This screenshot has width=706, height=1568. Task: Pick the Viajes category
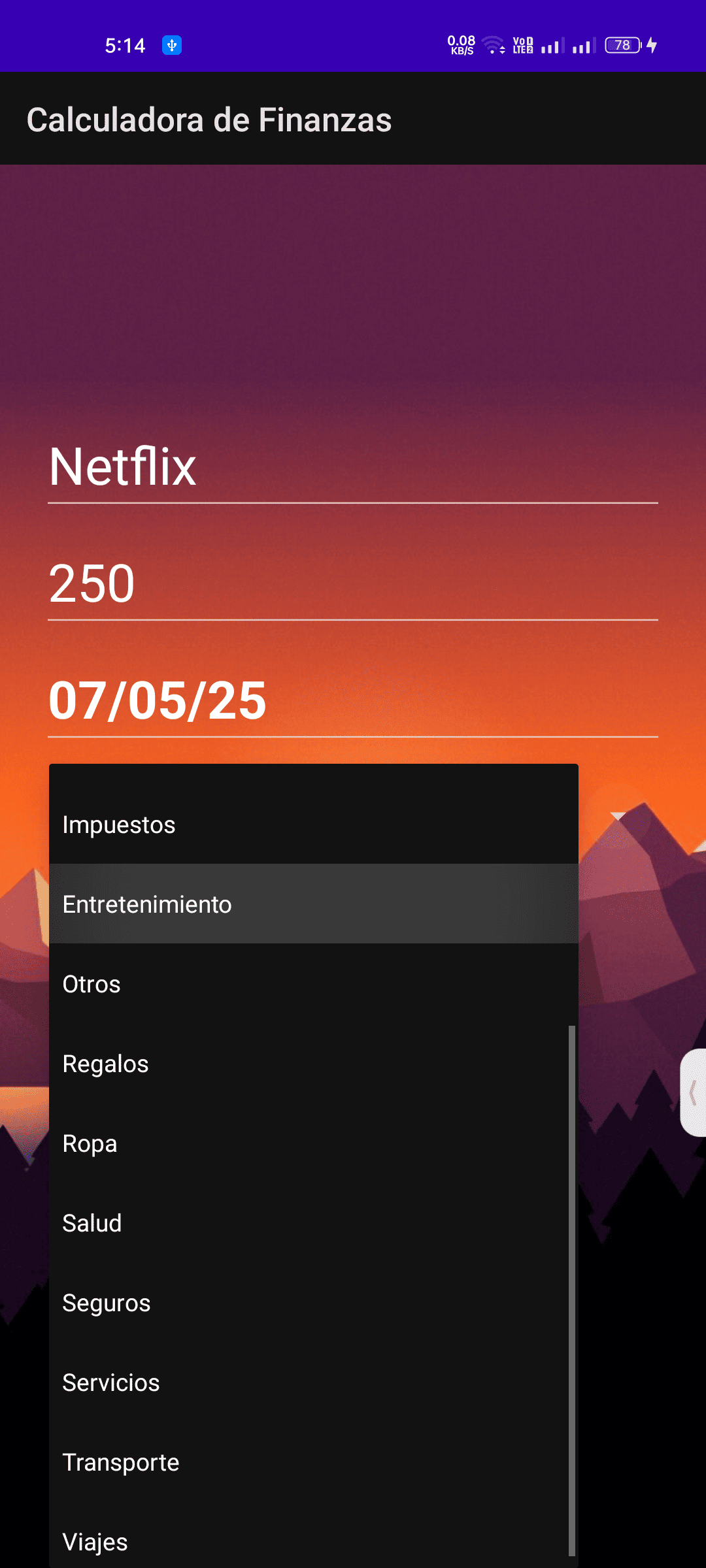(314, 1542)
